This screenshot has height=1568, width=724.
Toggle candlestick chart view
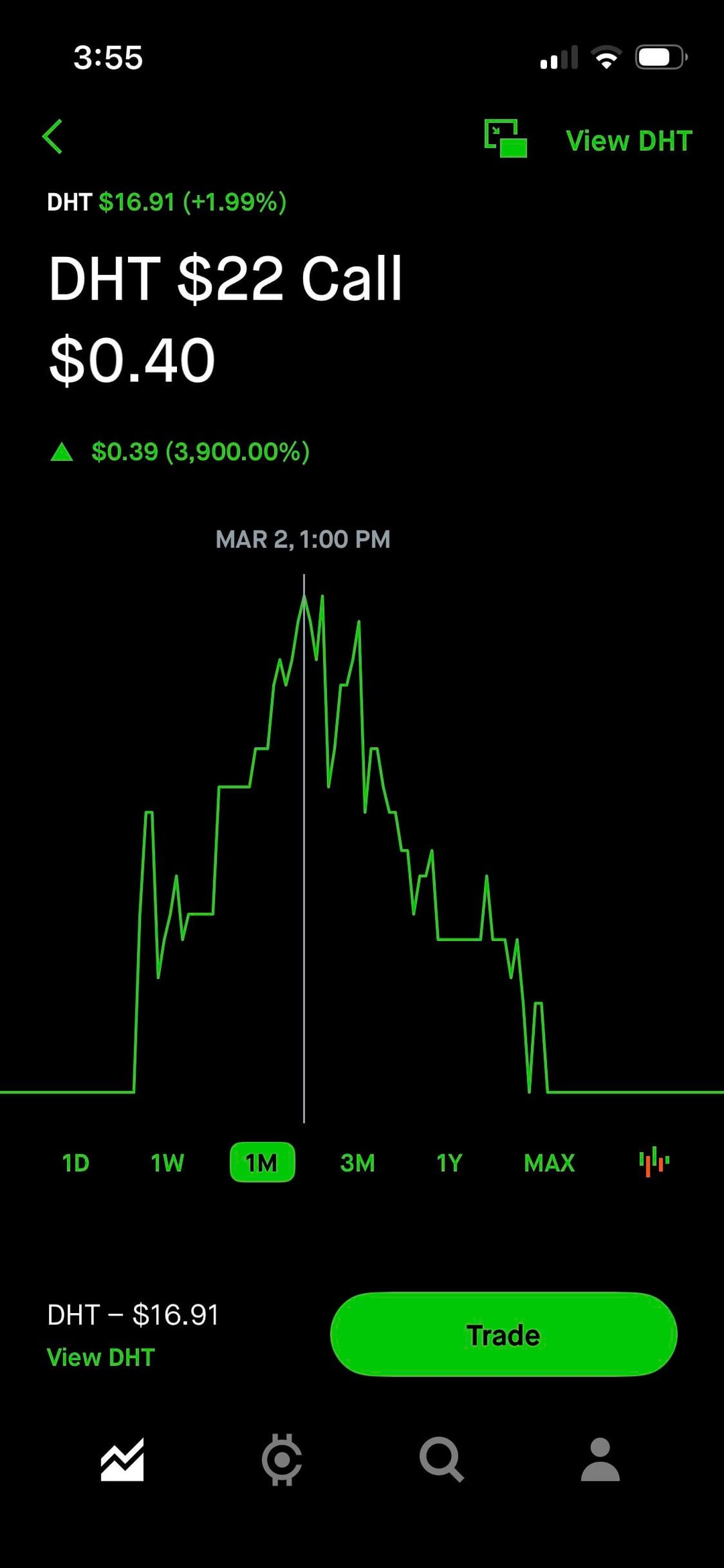[654, 1162]
